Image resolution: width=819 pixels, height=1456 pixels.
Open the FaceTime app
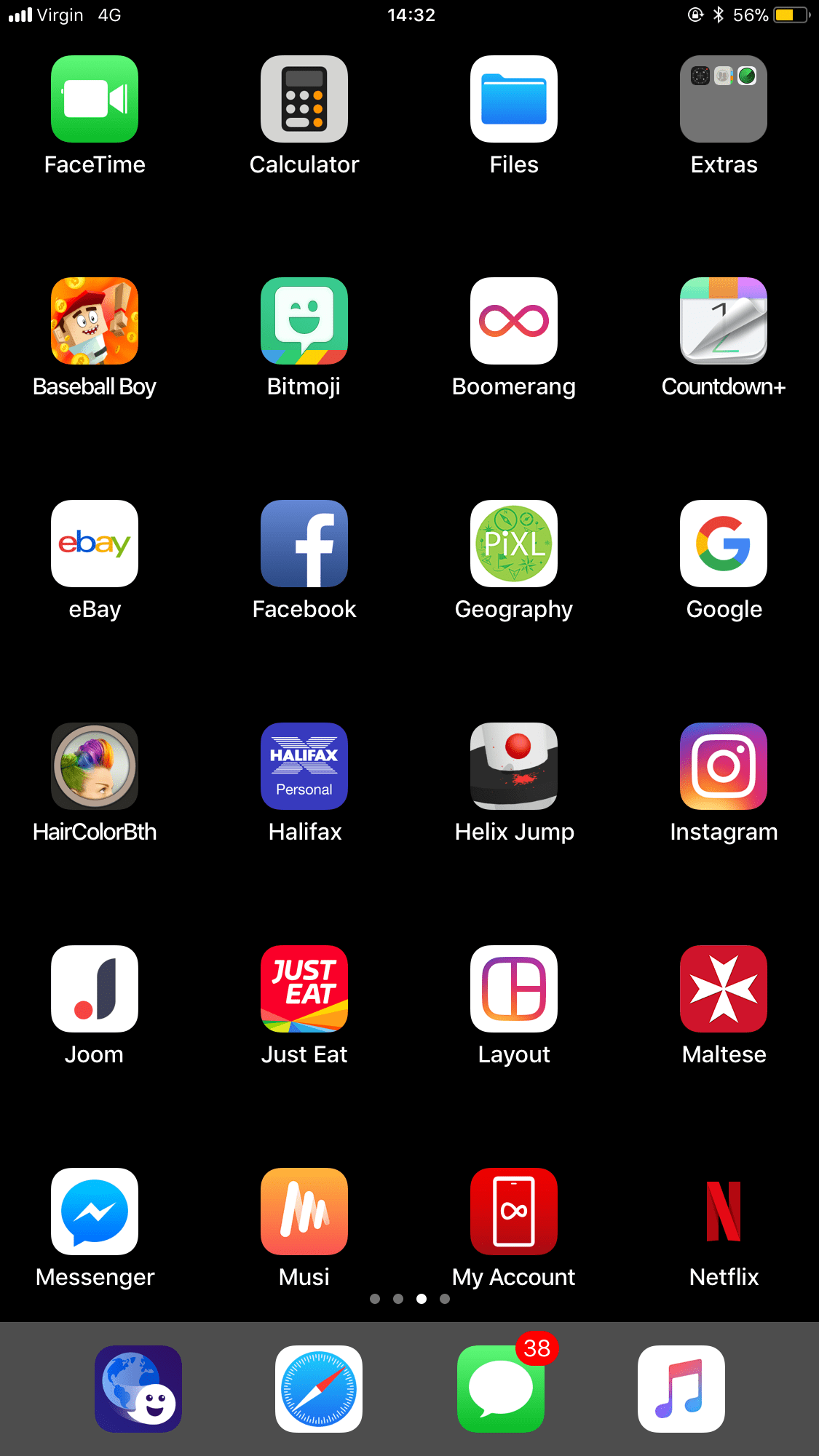tap(95, 99)
